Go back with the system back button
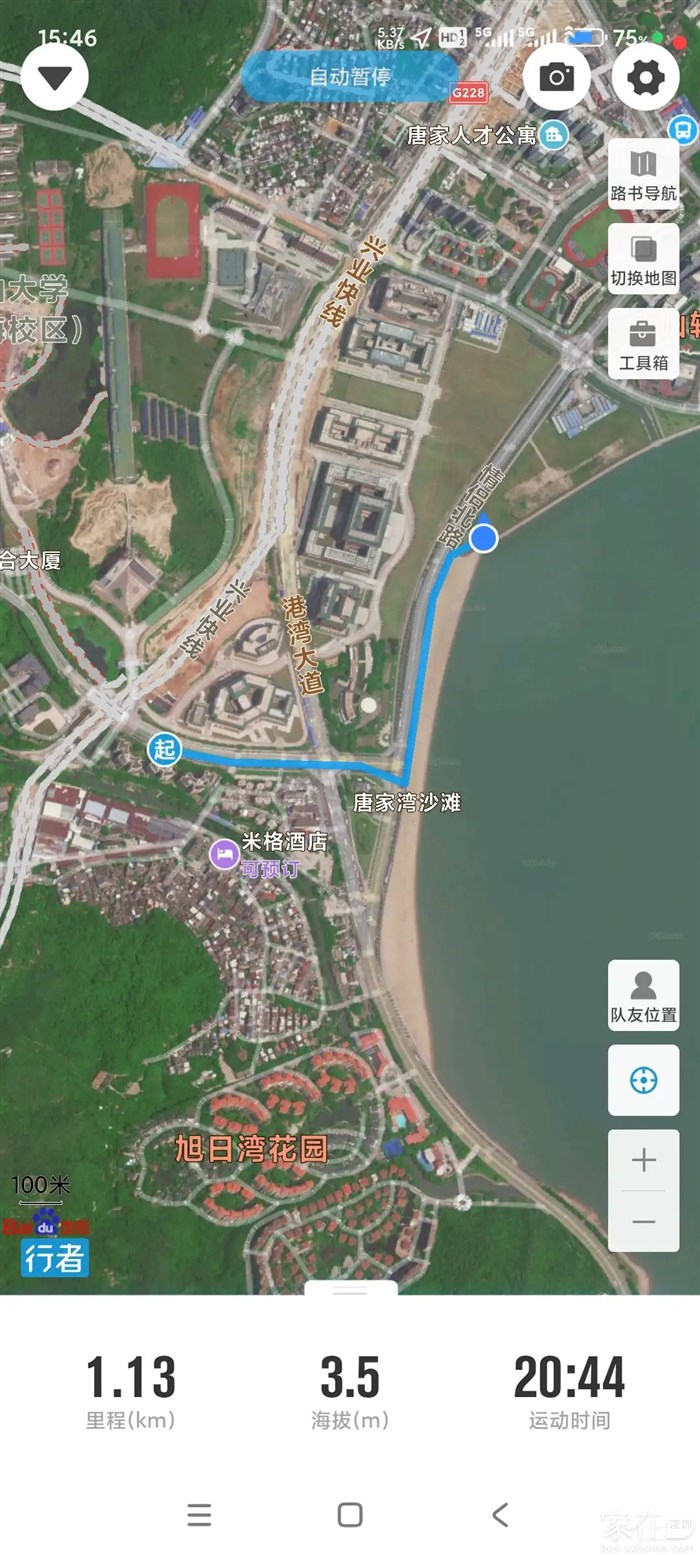Screen dimensions: 700x1555 point(500,1514)
